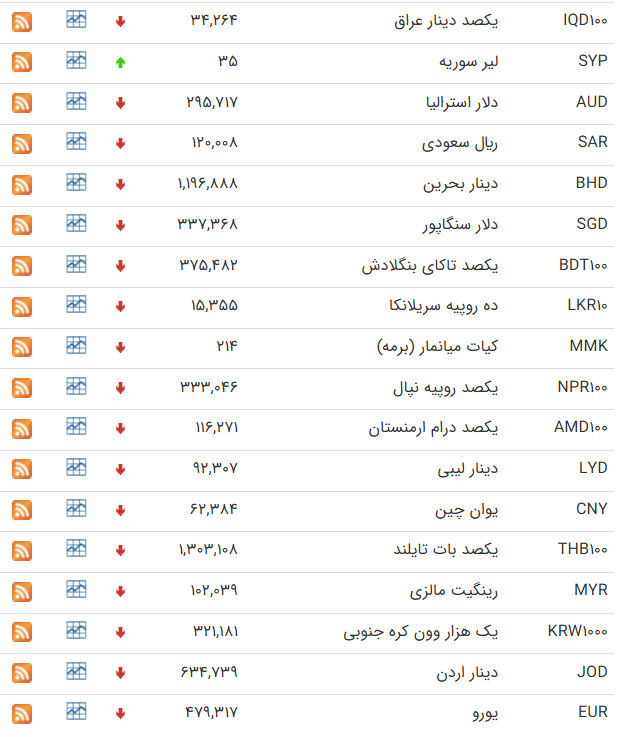View the chart for MYR

click(76, 590)
